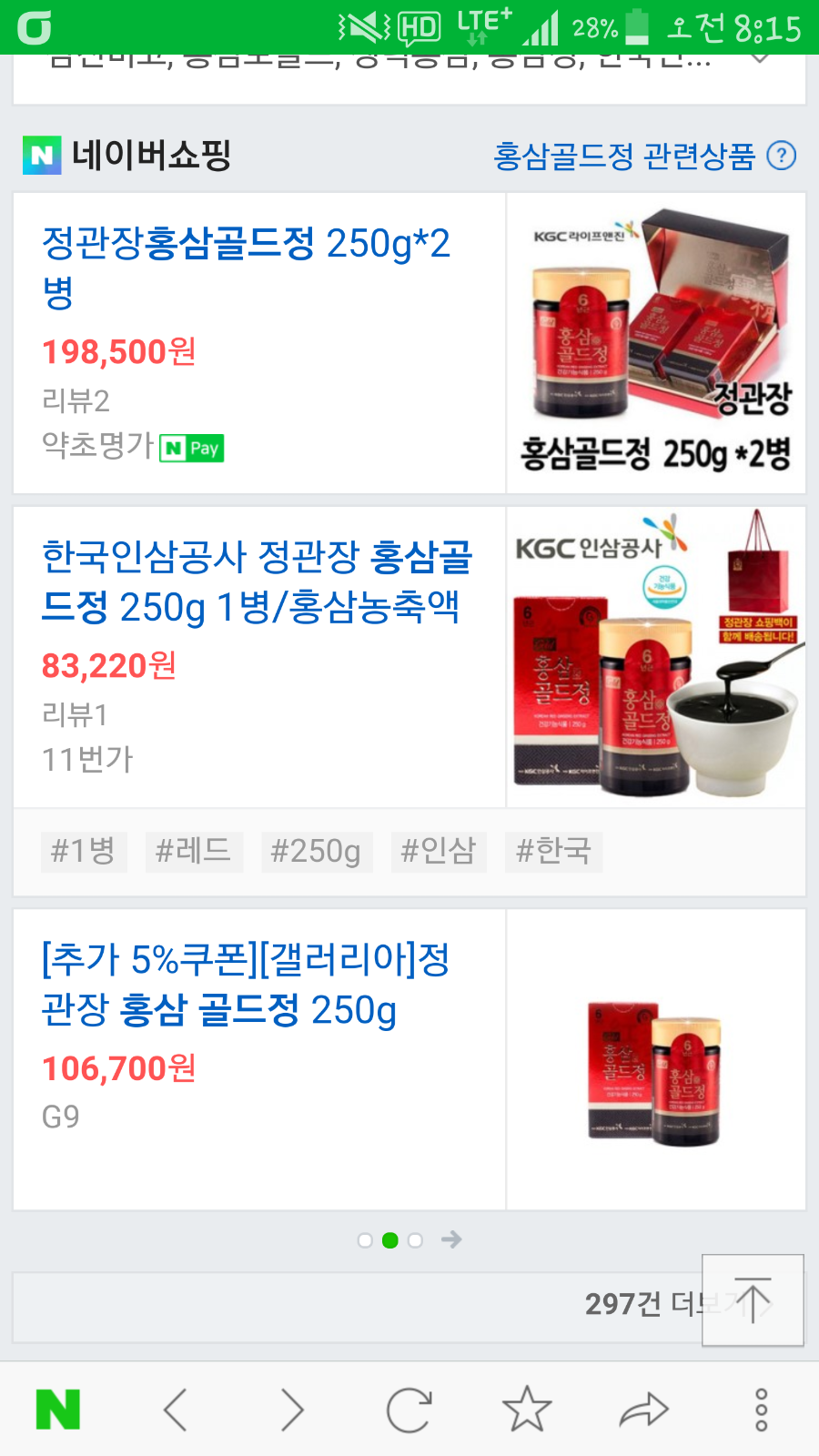
Task: Jump back to the top of the page
Action: 753,1299
